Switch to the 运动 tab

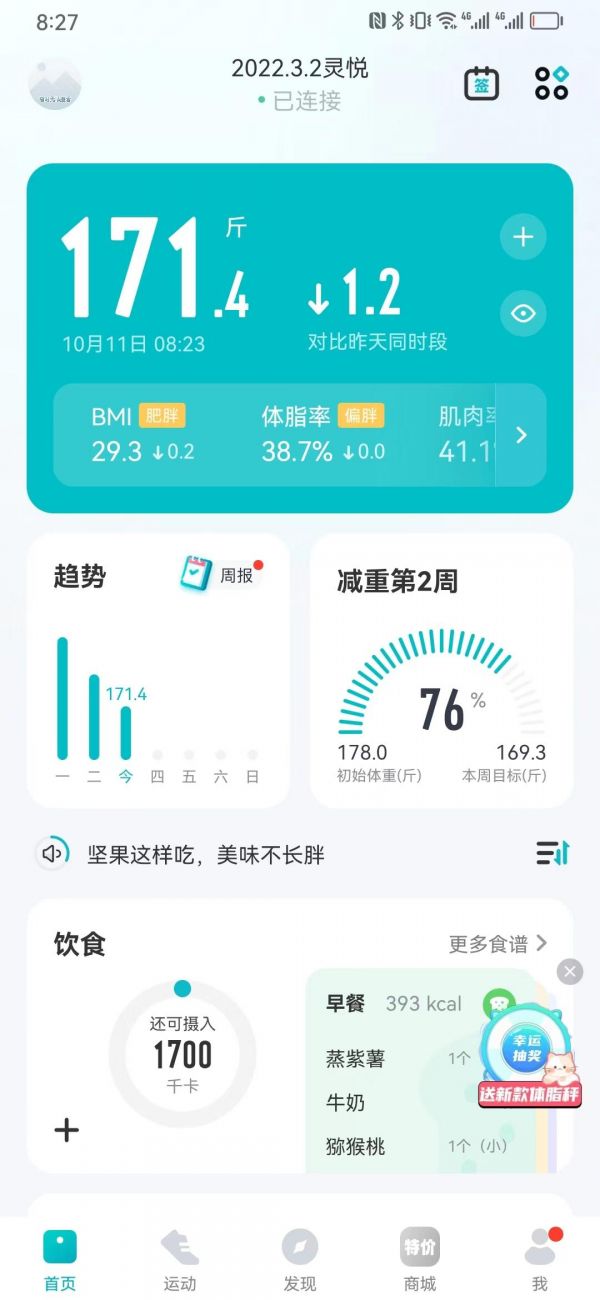(x=180, y=1260)
